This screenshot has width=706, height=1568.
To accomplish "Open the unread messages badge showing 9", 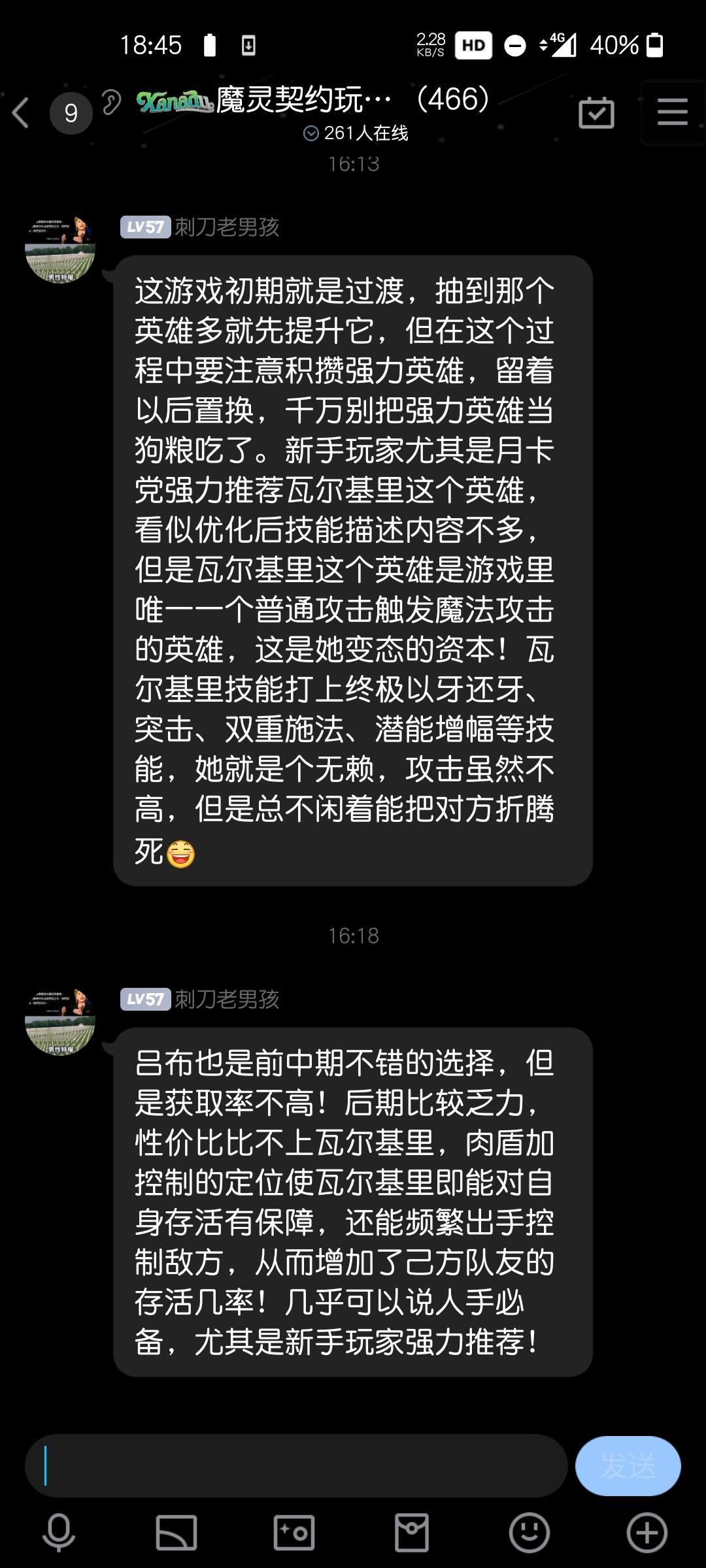I will [x=71, y=112].
